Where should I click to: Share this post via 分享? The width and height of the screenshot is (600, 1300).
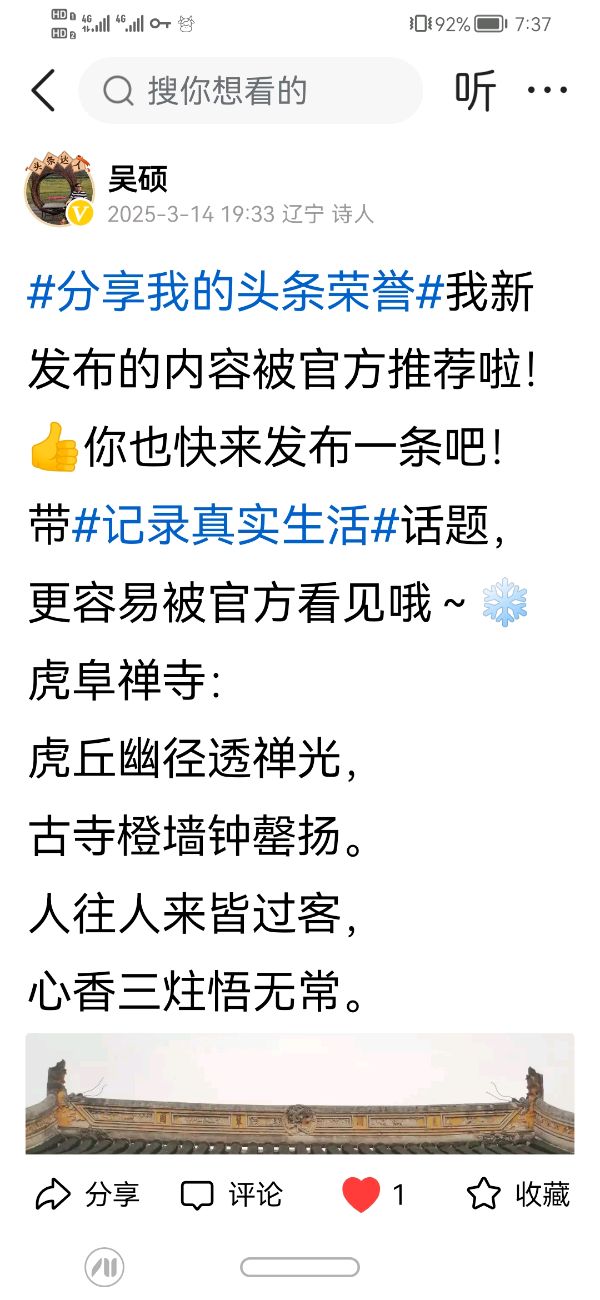pos(88,1194)
